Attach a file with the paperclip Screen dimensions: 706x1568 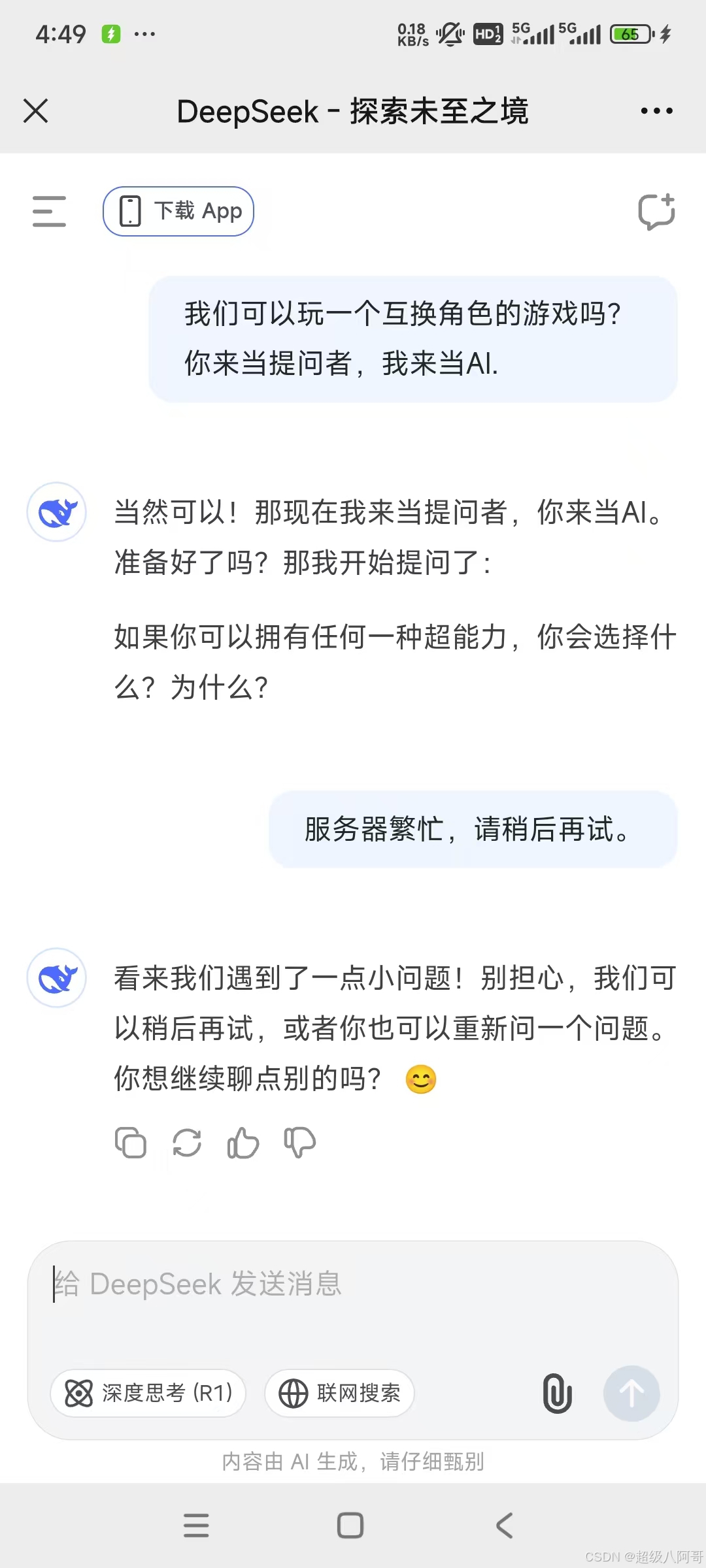click(557, 1393)
